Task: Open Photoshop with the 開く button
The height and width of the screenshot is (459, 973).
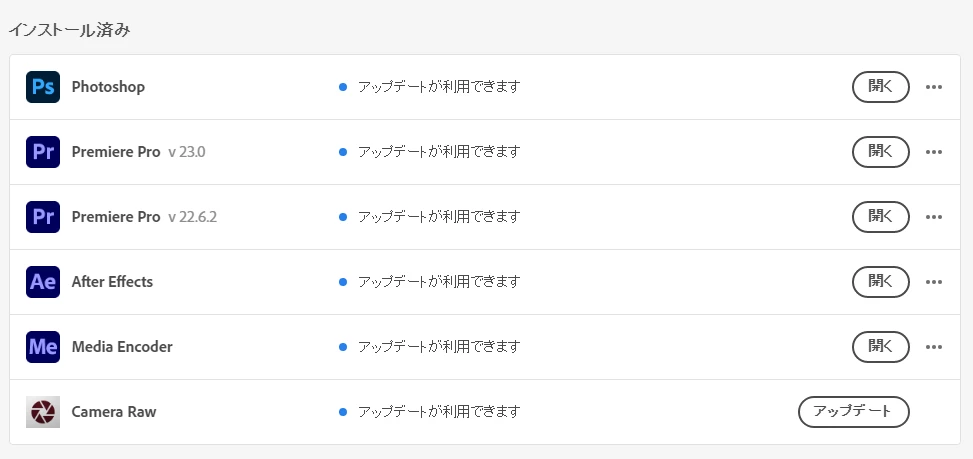Action: tap(880, 87)
